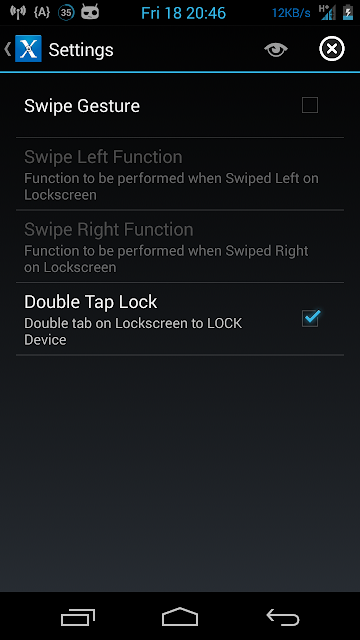Go to the home screen

pyautogui.click(x=180, y=616)
